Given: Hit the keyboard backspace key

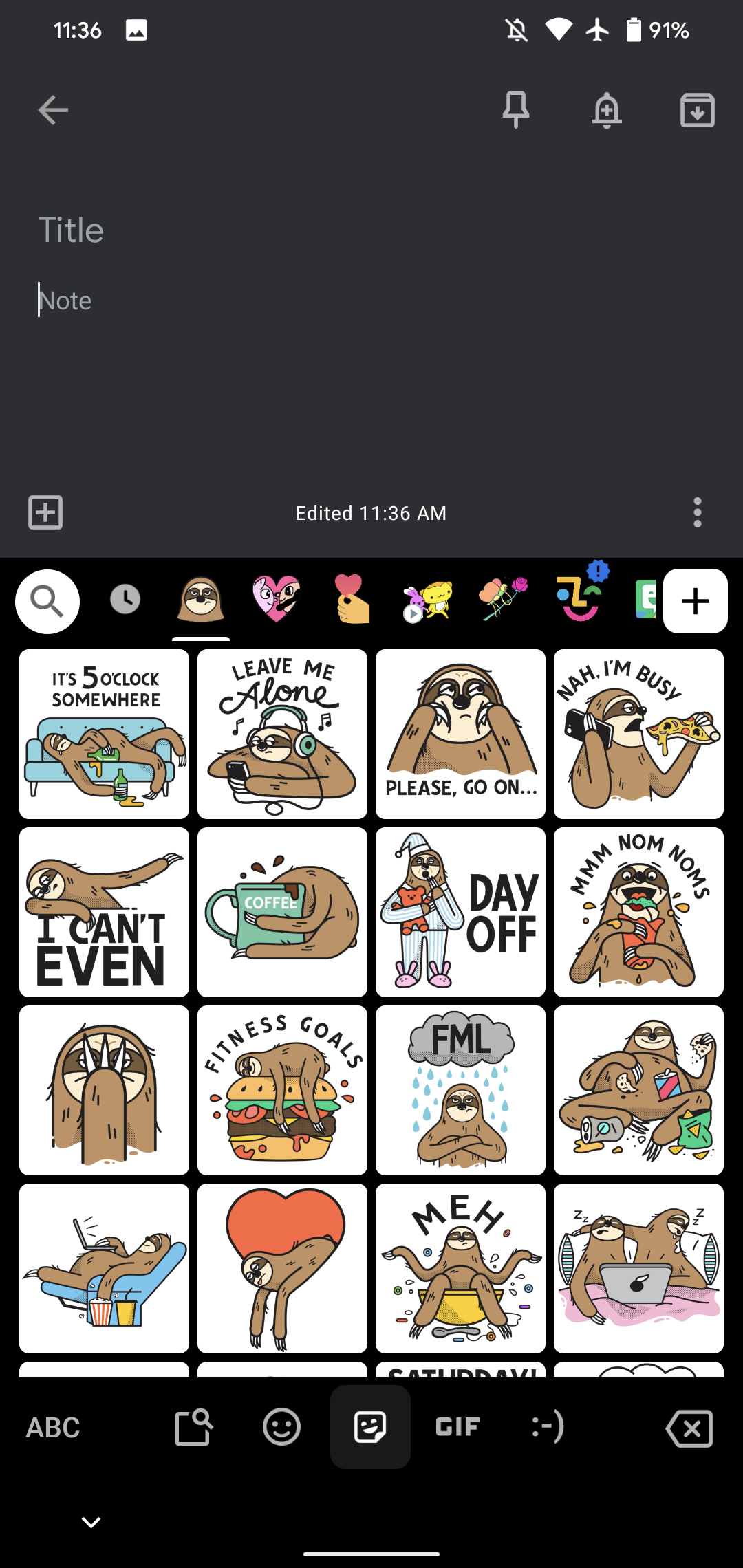Looking at the screenshot, I should click(x=689, y=1428).
